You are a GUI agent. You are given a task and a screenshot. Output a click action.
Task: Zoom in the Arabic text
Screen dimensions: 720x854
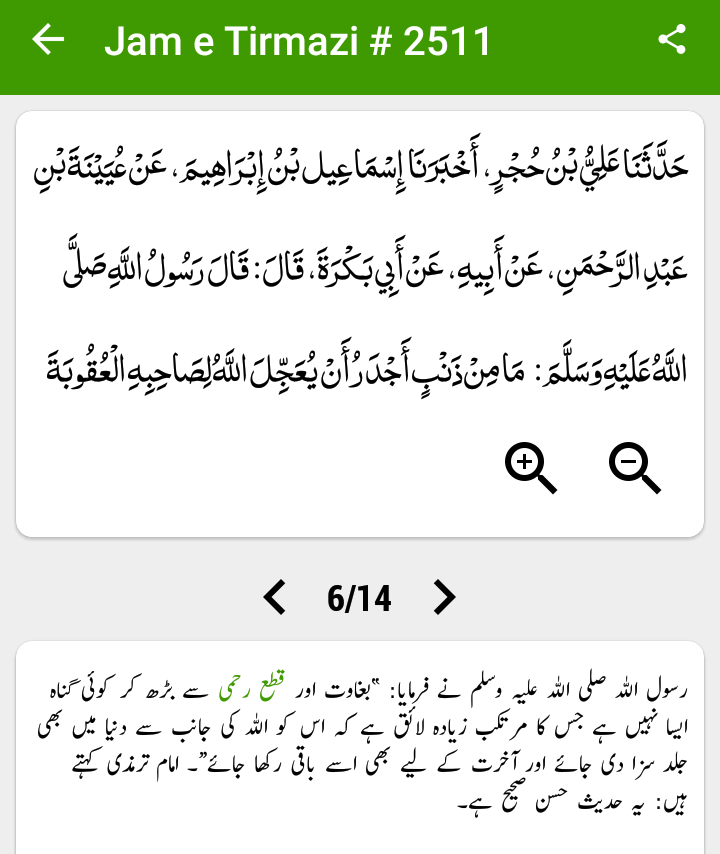(x=530, y=468)
